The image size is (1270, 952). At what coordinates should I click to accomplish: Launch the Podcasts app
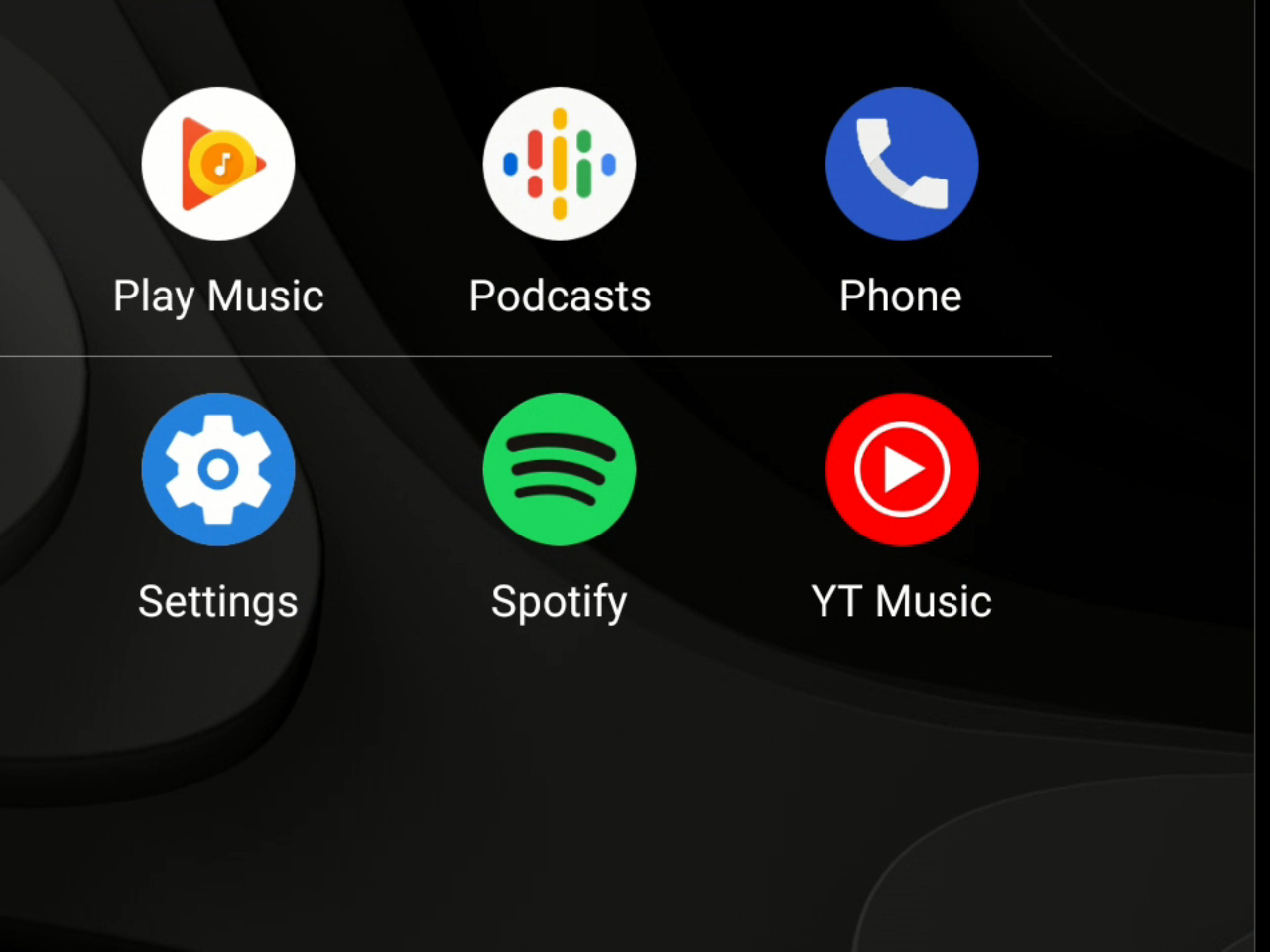pyautogui.click(x=560, y=165)
